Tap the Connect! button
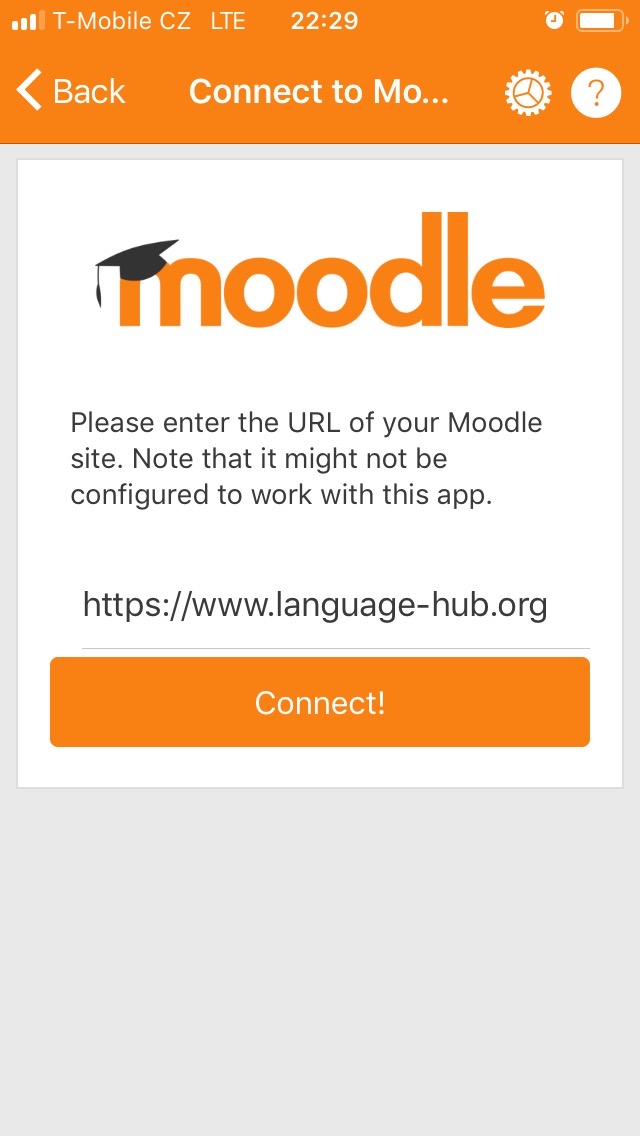This screenshot has height=1136, width=640. [x=320, y=702]
